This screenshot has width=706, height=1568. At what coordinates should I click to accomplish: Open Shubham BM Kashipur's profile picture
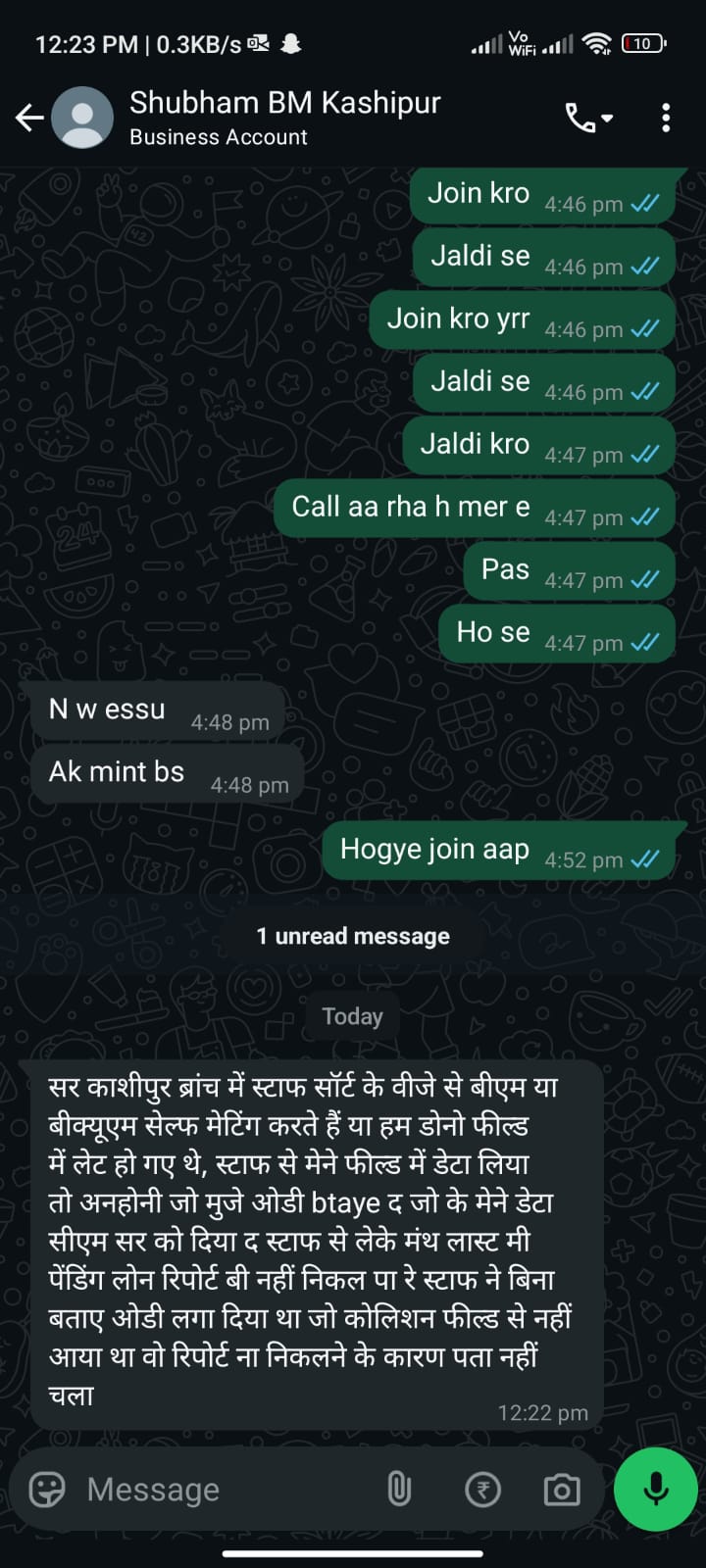pyautogui.click(x=82, y=119)
